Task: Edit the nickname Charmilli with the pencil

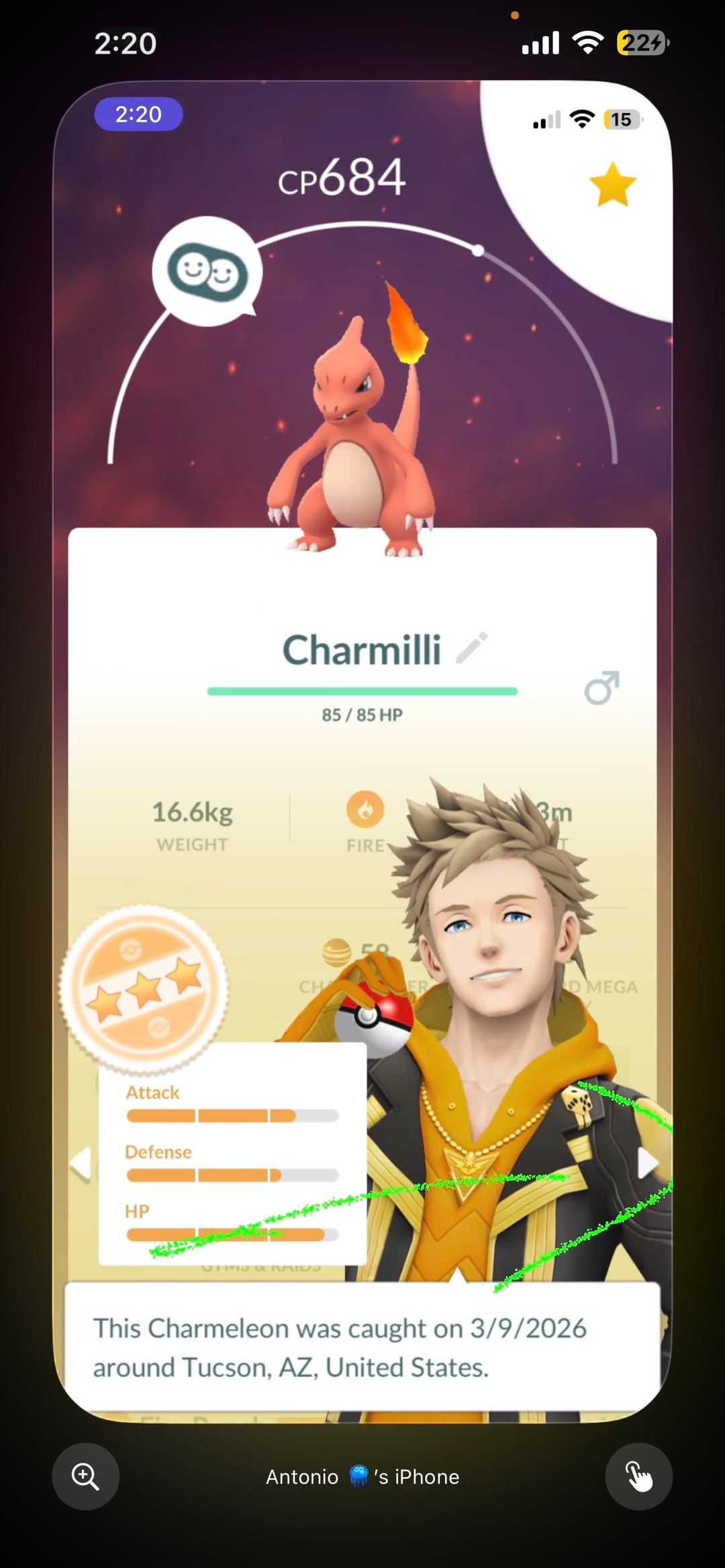Action: 472,648
